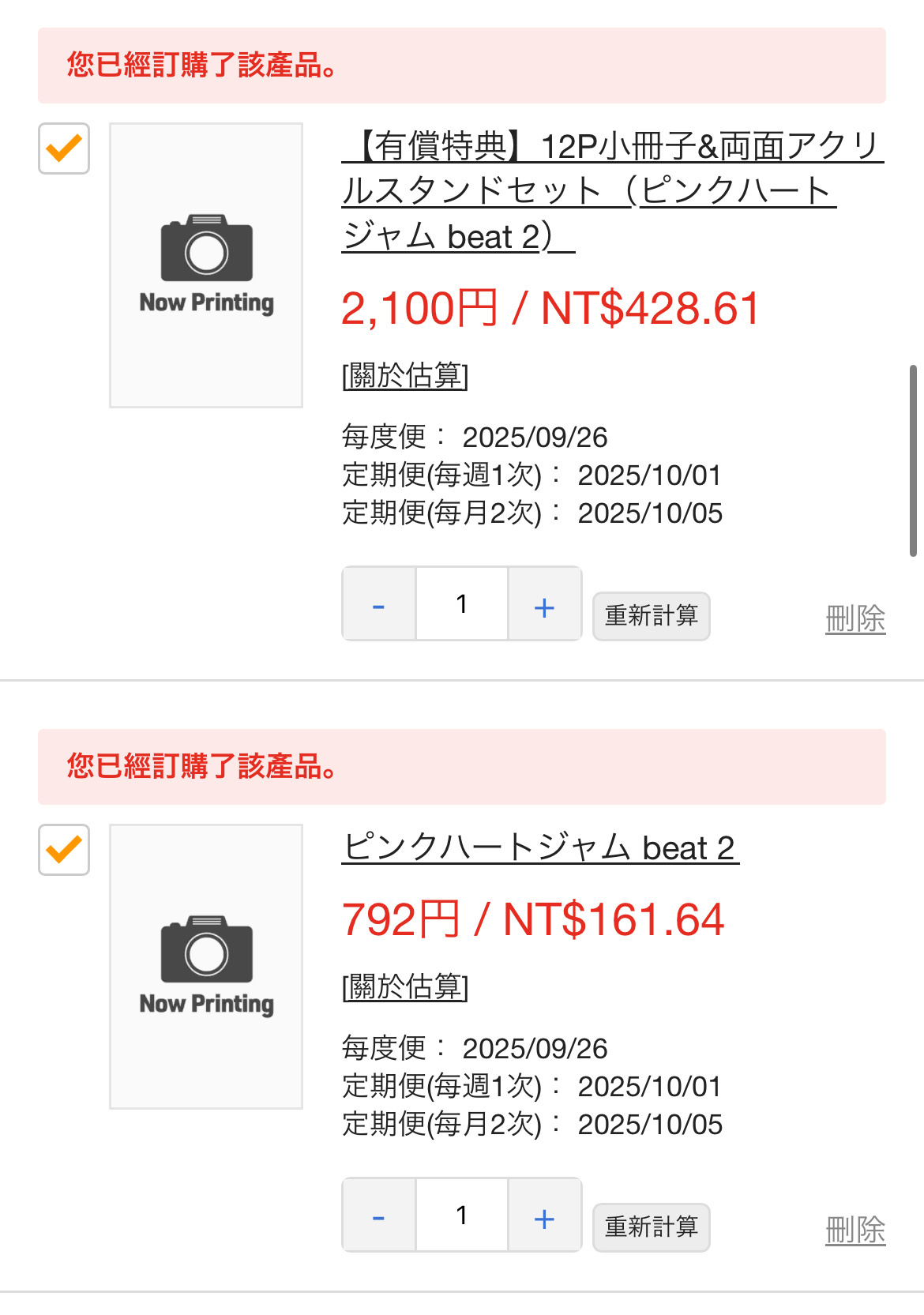Increase quantity for the 2,100円 item
The image size is (924, 1315).
point(544,604)
